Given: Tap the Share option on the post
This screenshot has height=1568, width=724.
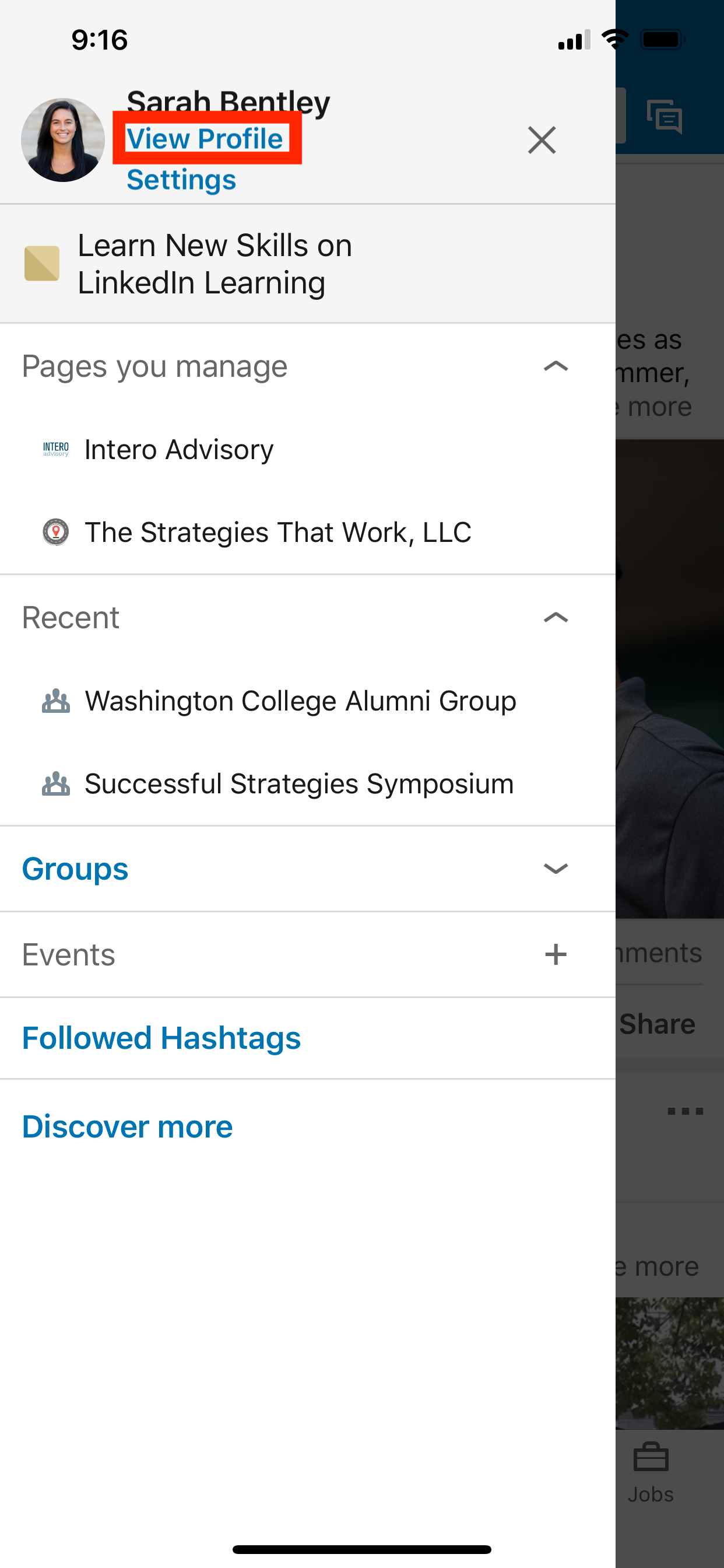Looking at the screenshot, I should point(657,1024).
